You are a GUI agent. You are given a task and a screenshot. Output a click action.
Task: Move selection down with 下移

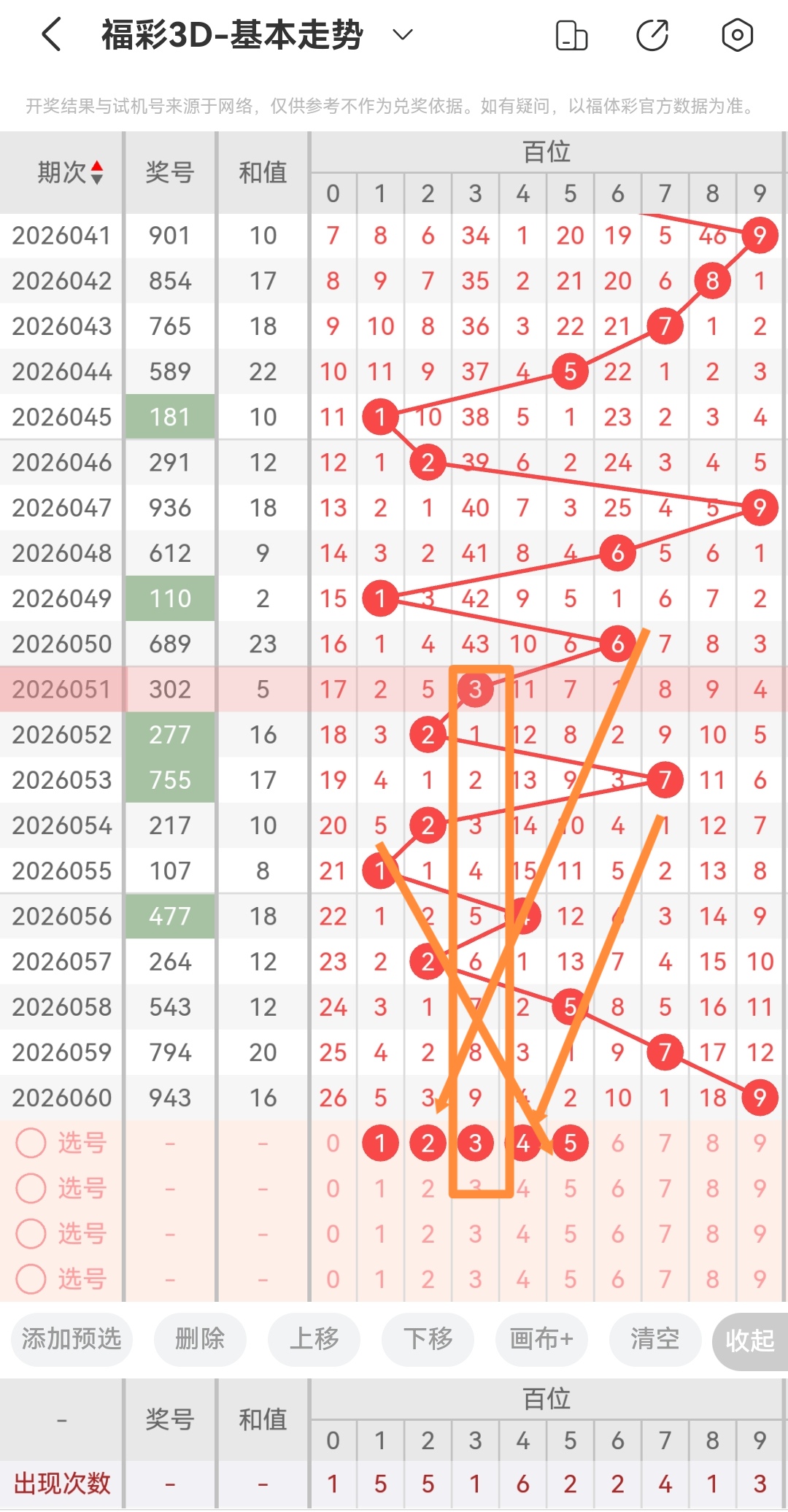tap(428, 1339)
